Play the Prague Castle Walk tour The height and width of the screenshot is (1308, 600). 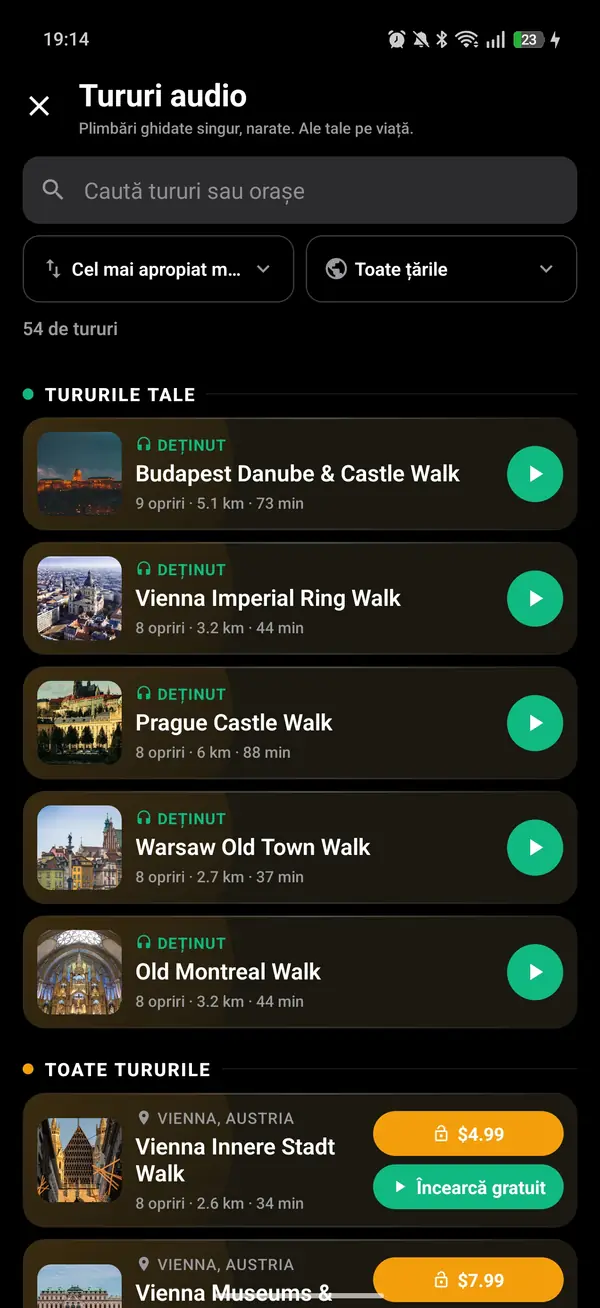pos(535,723)
